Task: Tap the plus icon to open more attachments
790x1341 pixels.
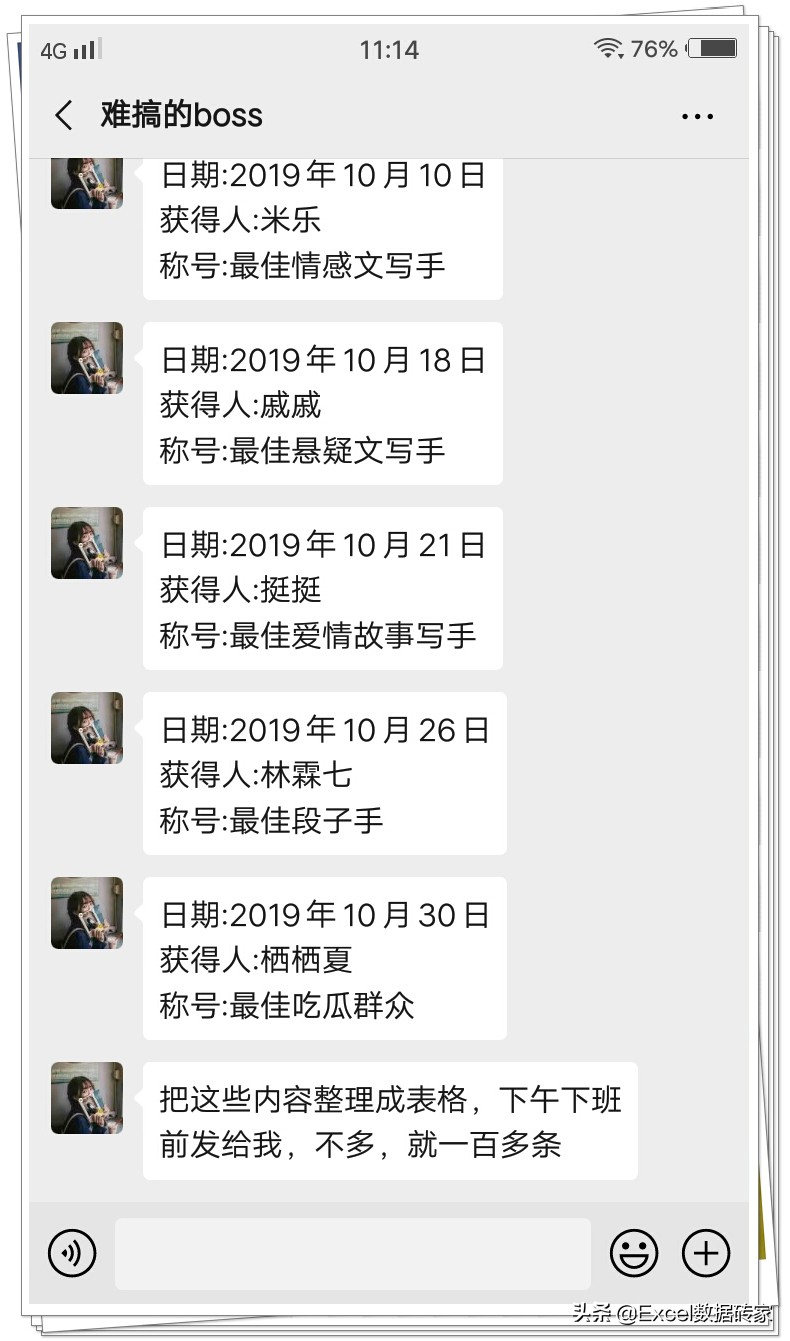Action: pyautogui.click(x=707, y=1253)
